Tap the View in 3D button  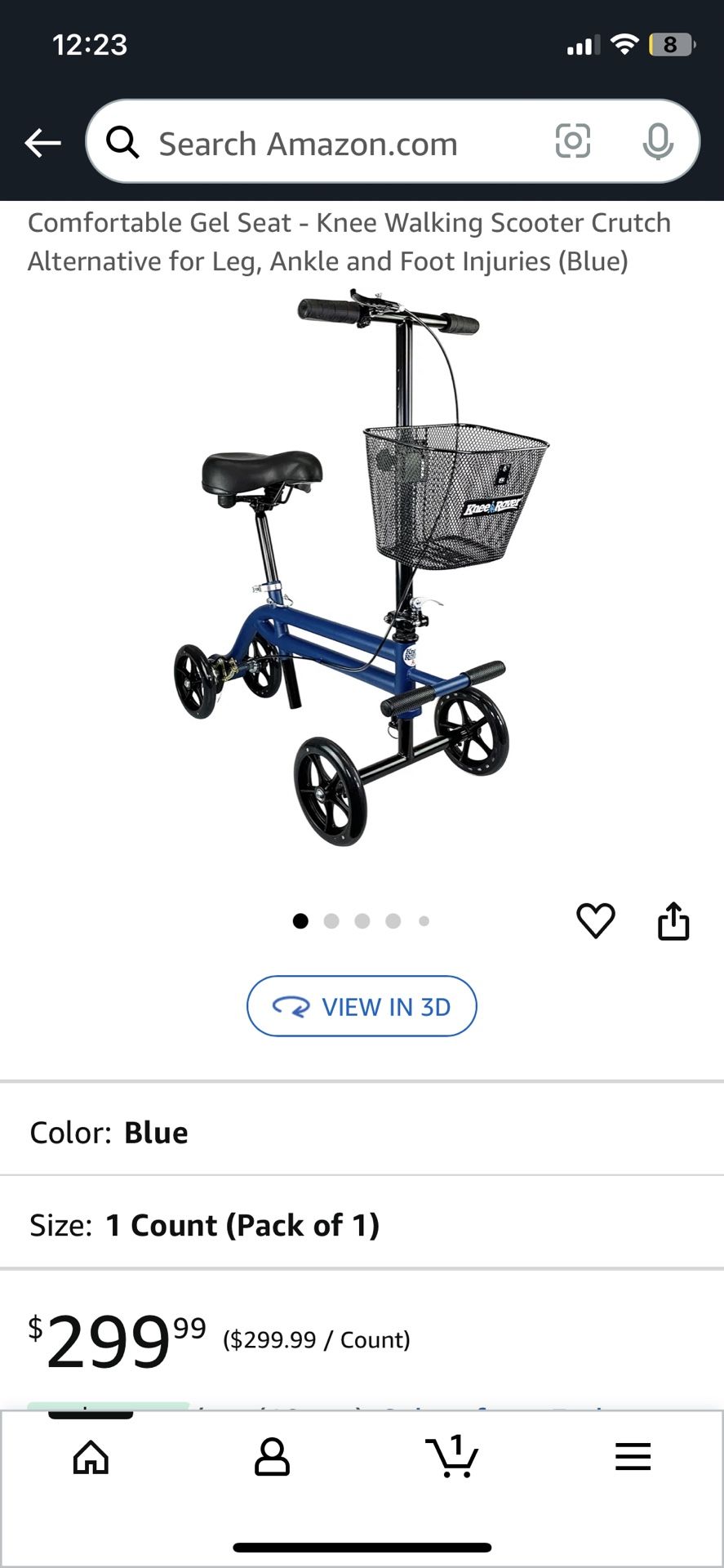(362, 1006)
